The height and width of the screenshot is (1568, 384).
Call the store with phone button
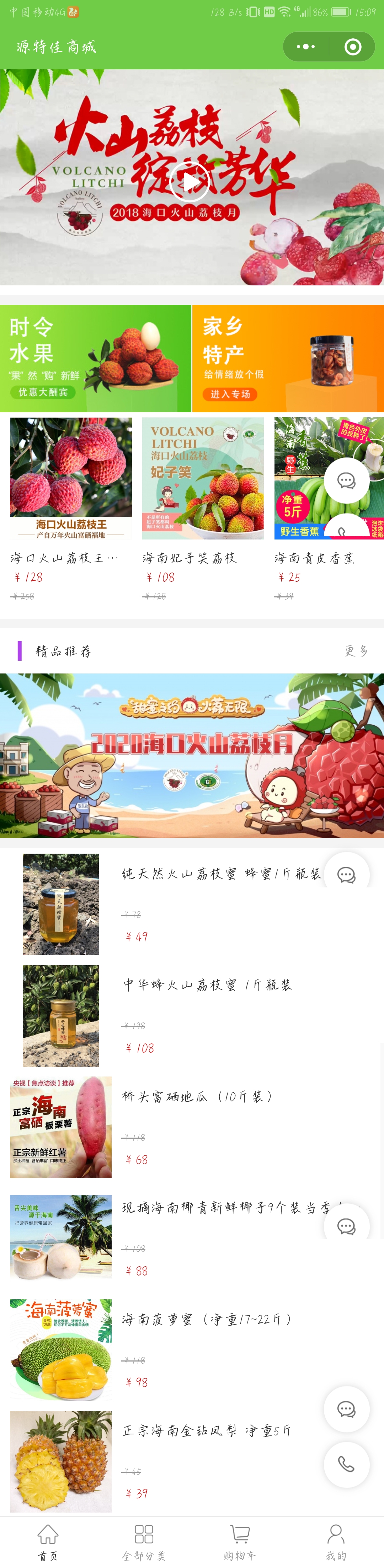346,1464
